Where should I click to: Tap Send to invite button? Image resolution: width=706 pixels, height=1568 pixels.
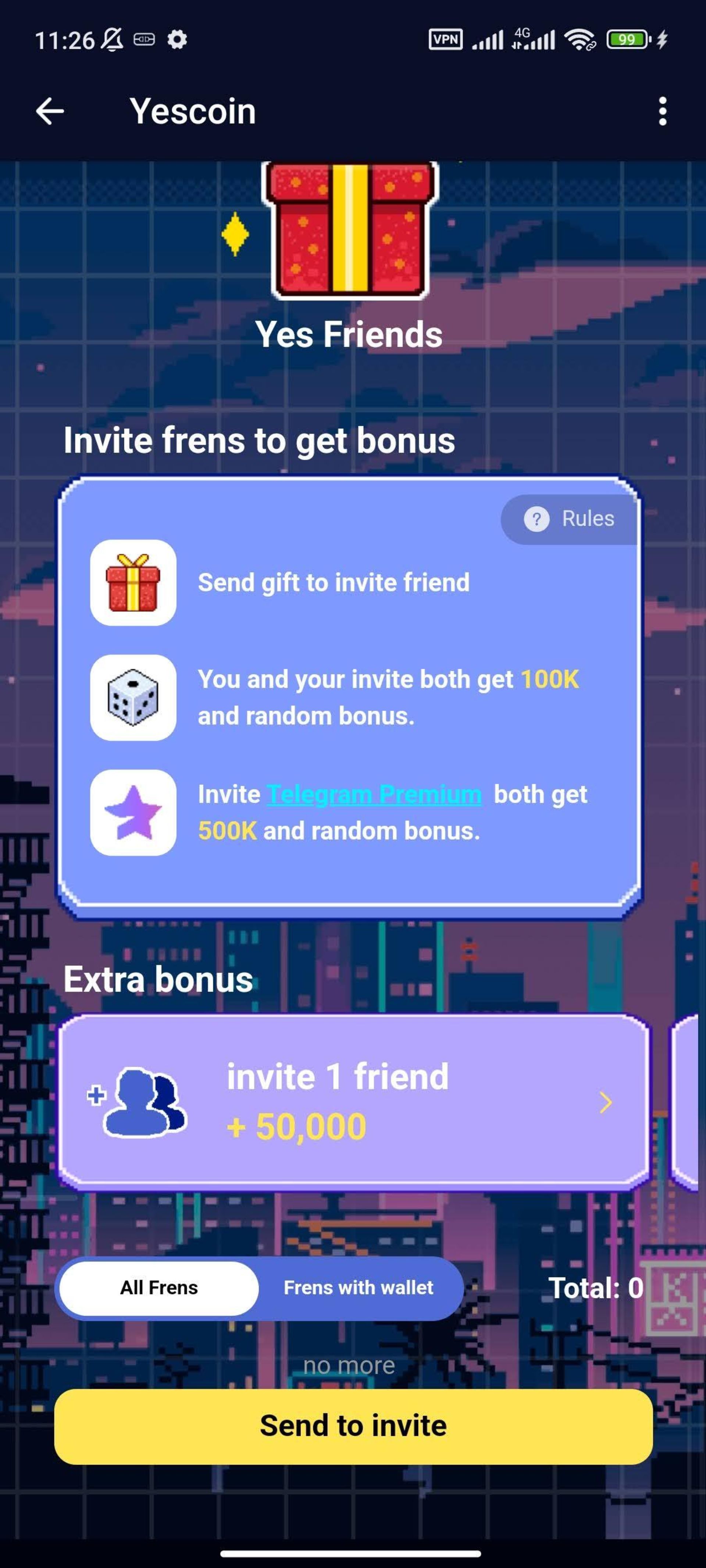coord(353,1426)
